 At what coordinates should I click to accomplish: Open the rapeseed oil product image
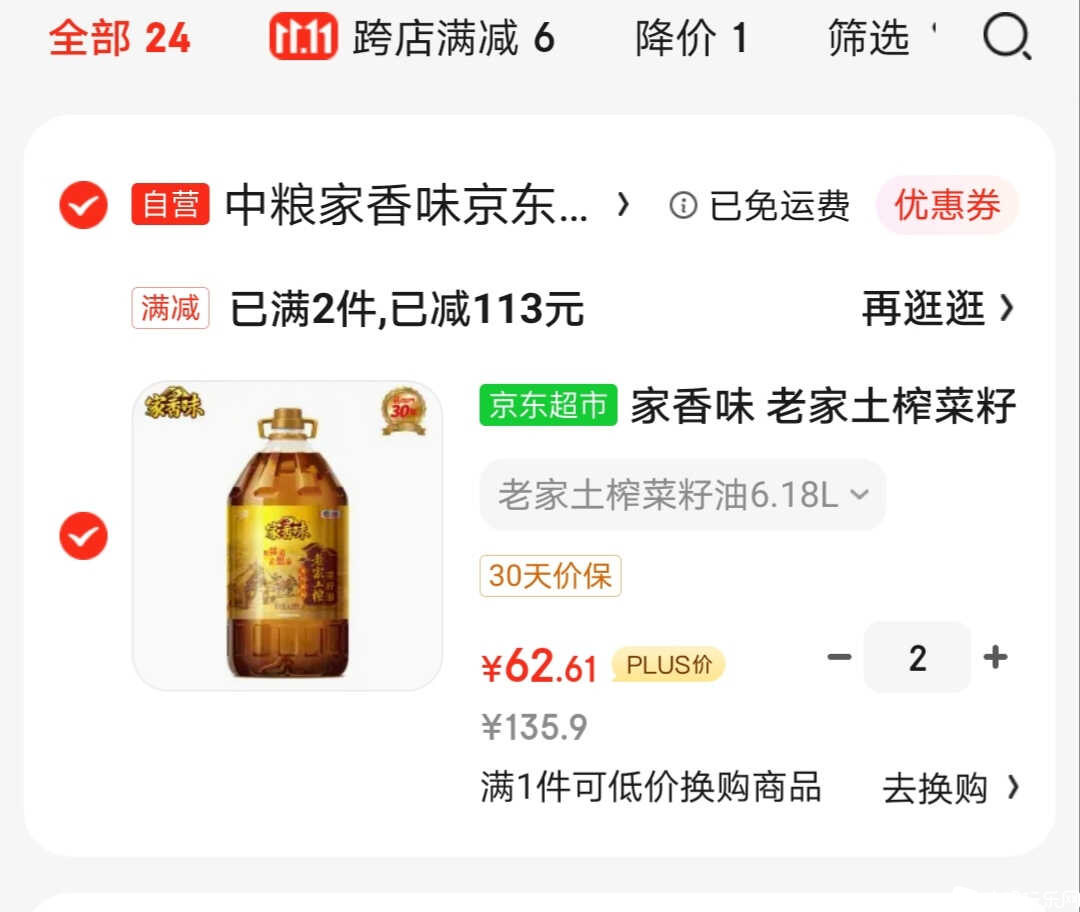pyautogui.click(x=287, y=536)
